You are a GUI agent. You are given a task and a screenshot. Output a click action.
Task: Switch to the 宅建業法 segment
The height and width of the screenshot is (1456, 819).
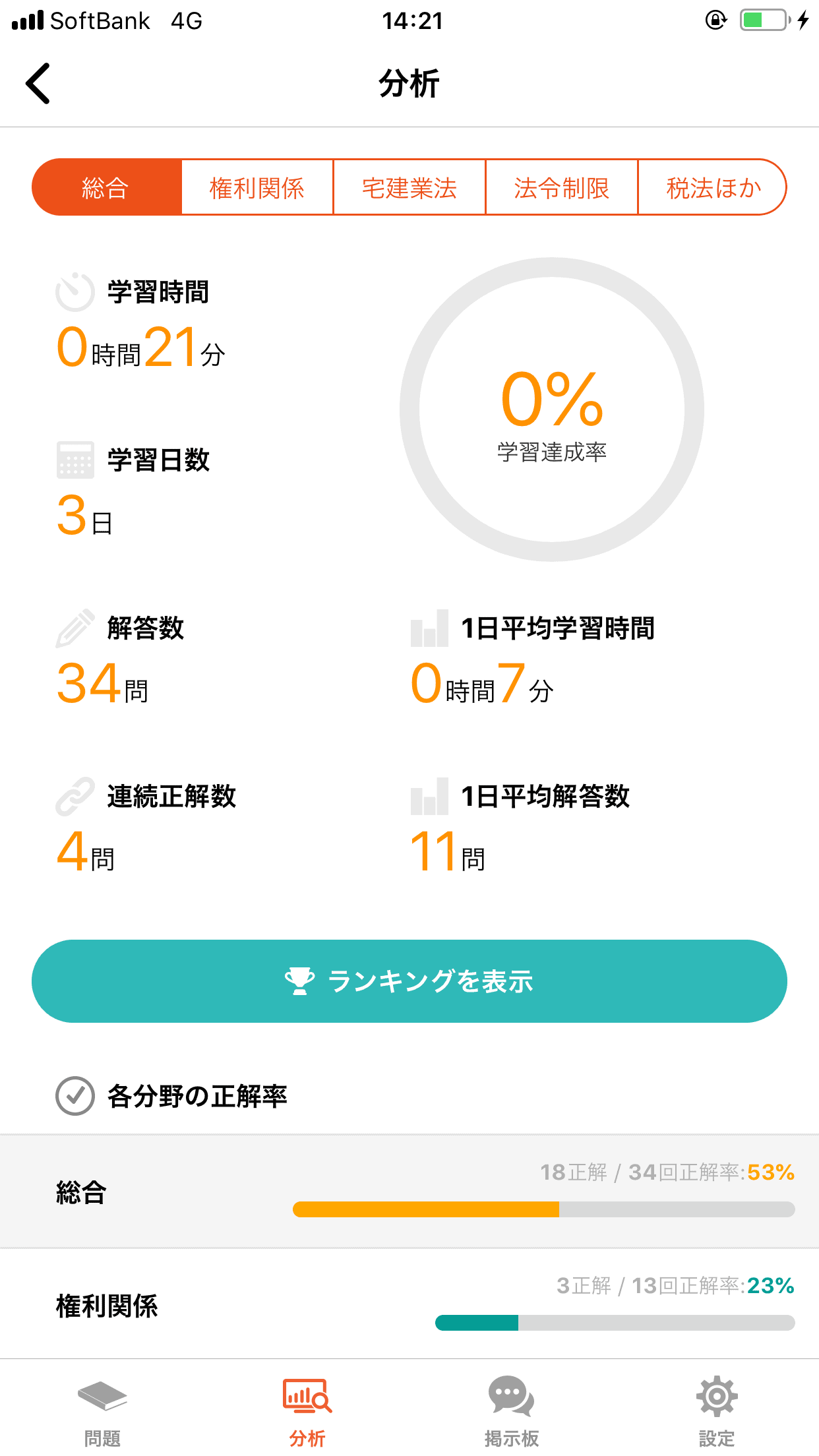tap(409, 187)
